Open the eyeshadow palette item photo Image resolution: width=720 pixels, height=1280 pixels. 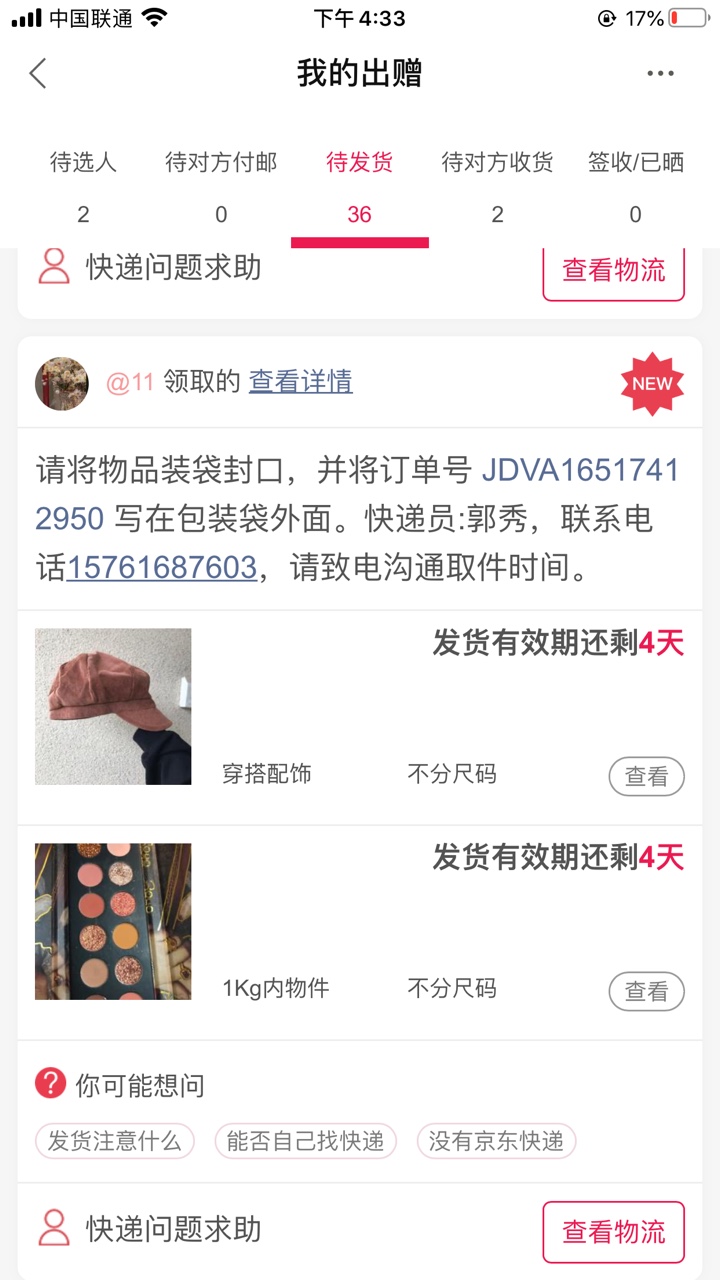(113, 921)
